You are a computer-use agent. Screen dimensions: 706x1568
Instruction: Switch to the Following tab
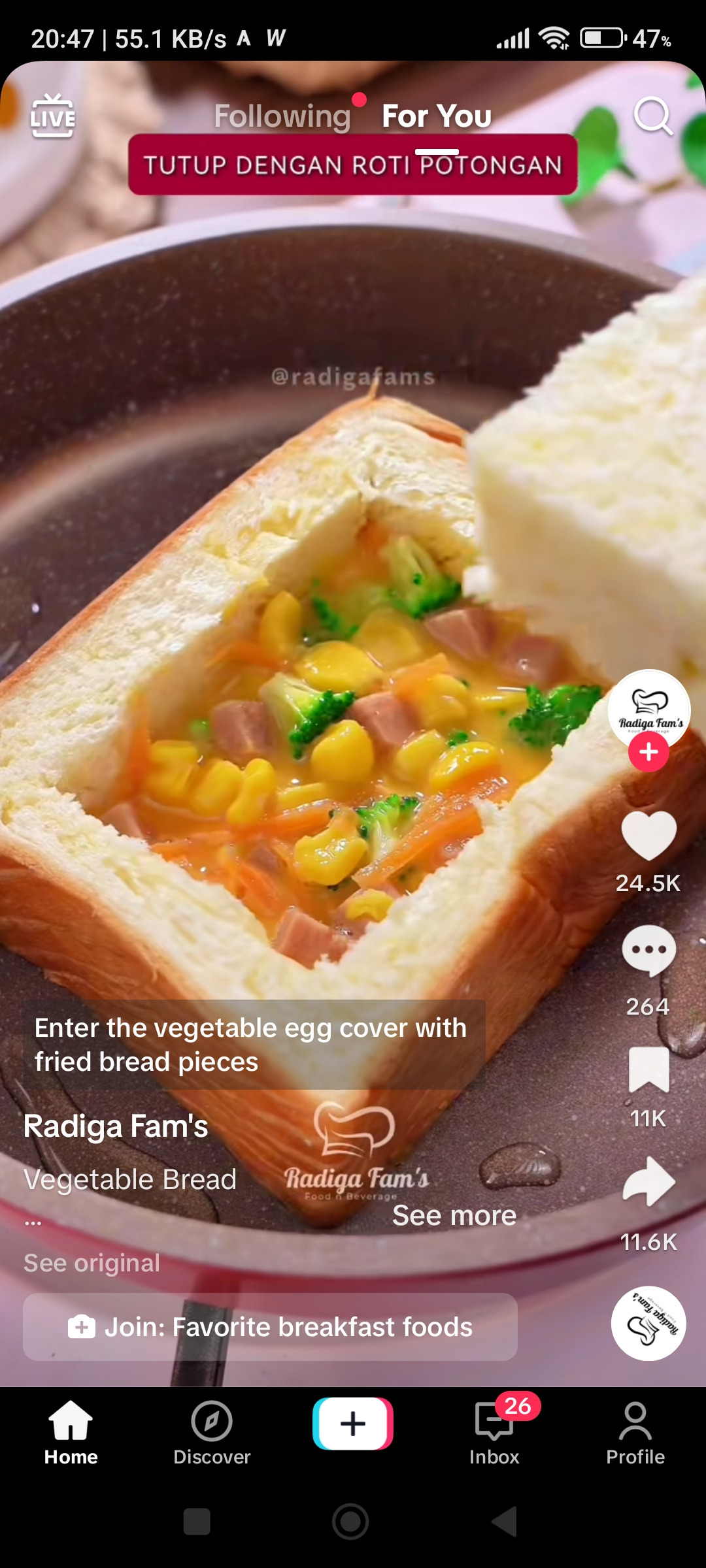282,116
